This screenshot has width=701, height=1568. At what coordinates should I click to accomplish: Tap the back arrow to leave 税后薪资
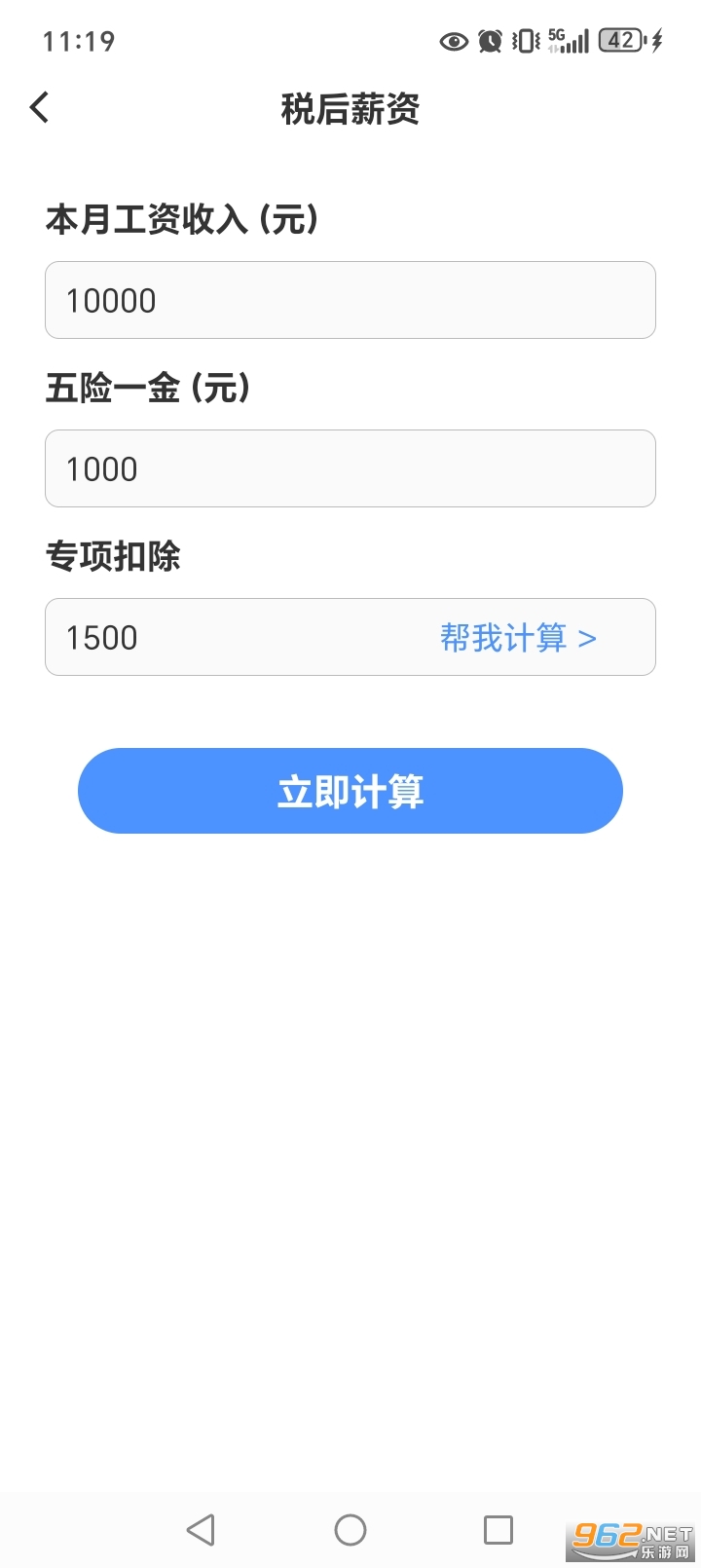tap(39, 107)
